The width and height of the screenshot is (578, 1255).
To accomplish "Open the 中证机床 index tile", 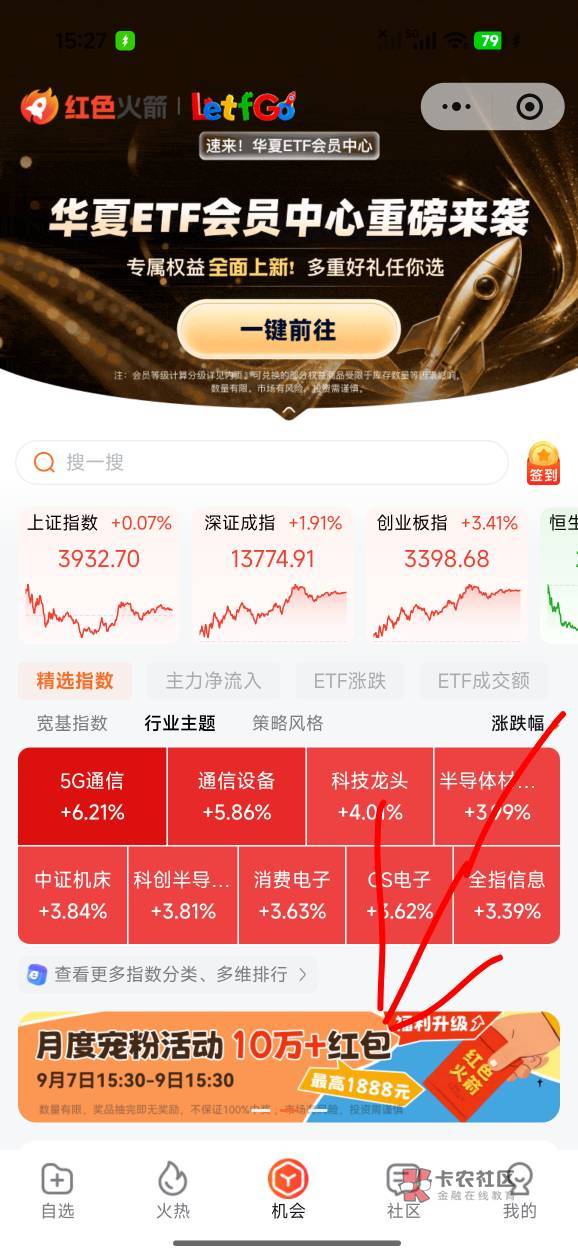I will coord(72,895).
